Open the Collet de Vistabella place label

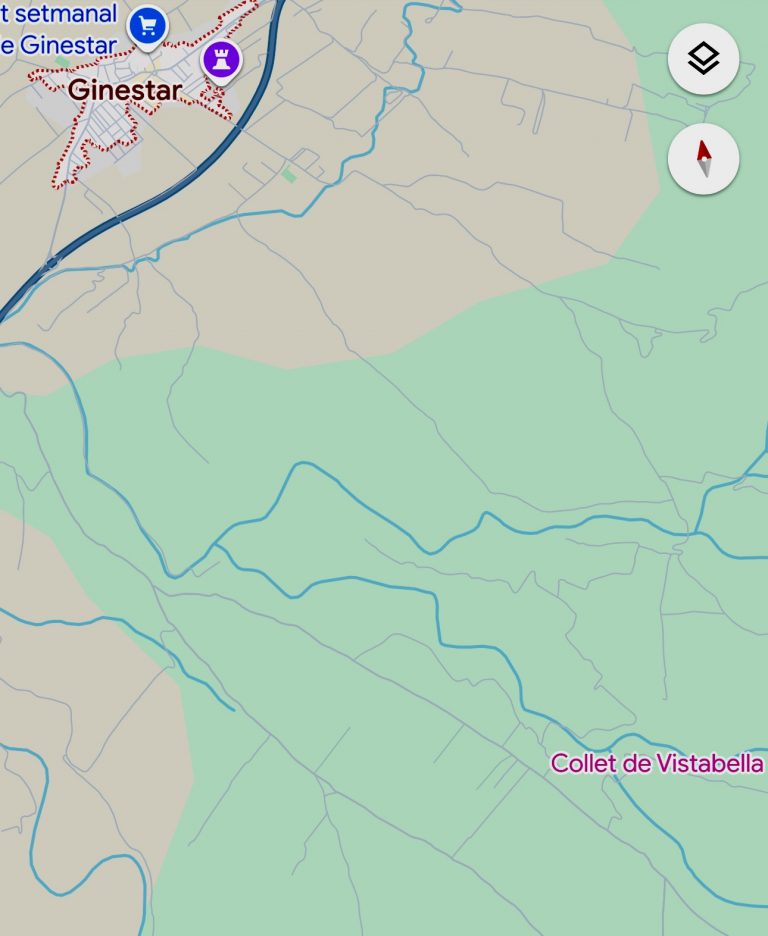(657, 764)
